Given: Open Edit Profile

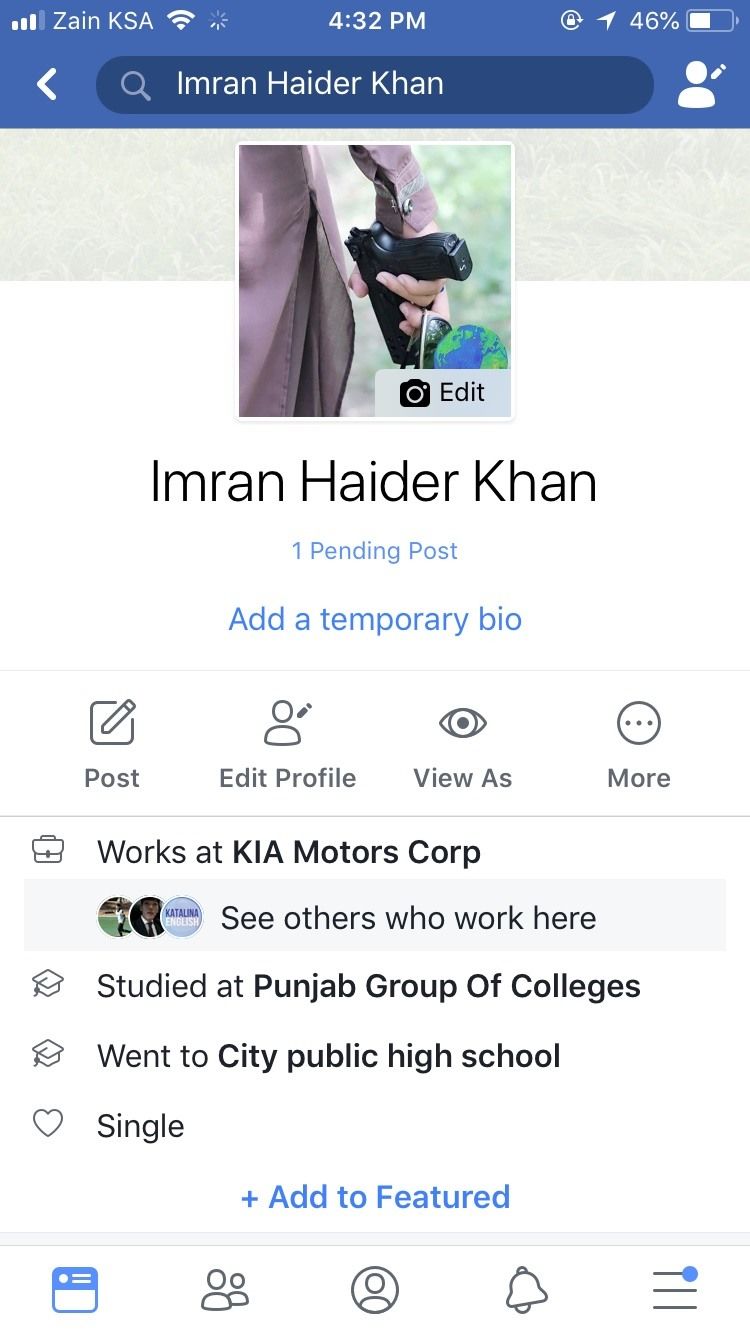Looking at the screenshot, I should [287, 745].
